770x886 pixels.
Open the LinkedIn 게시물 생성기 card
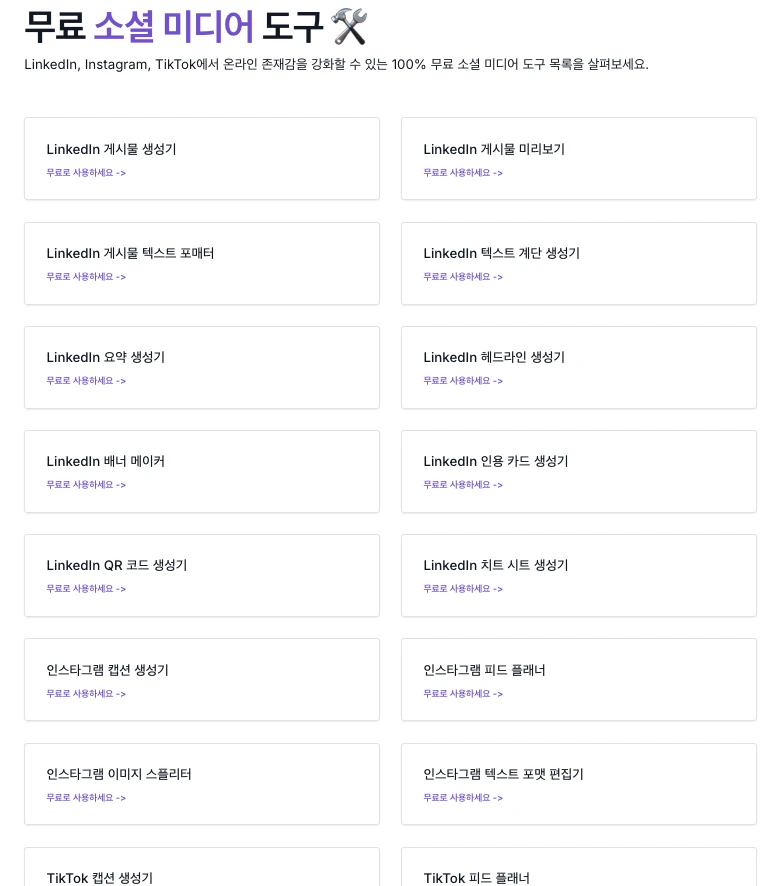pos(202,158)
